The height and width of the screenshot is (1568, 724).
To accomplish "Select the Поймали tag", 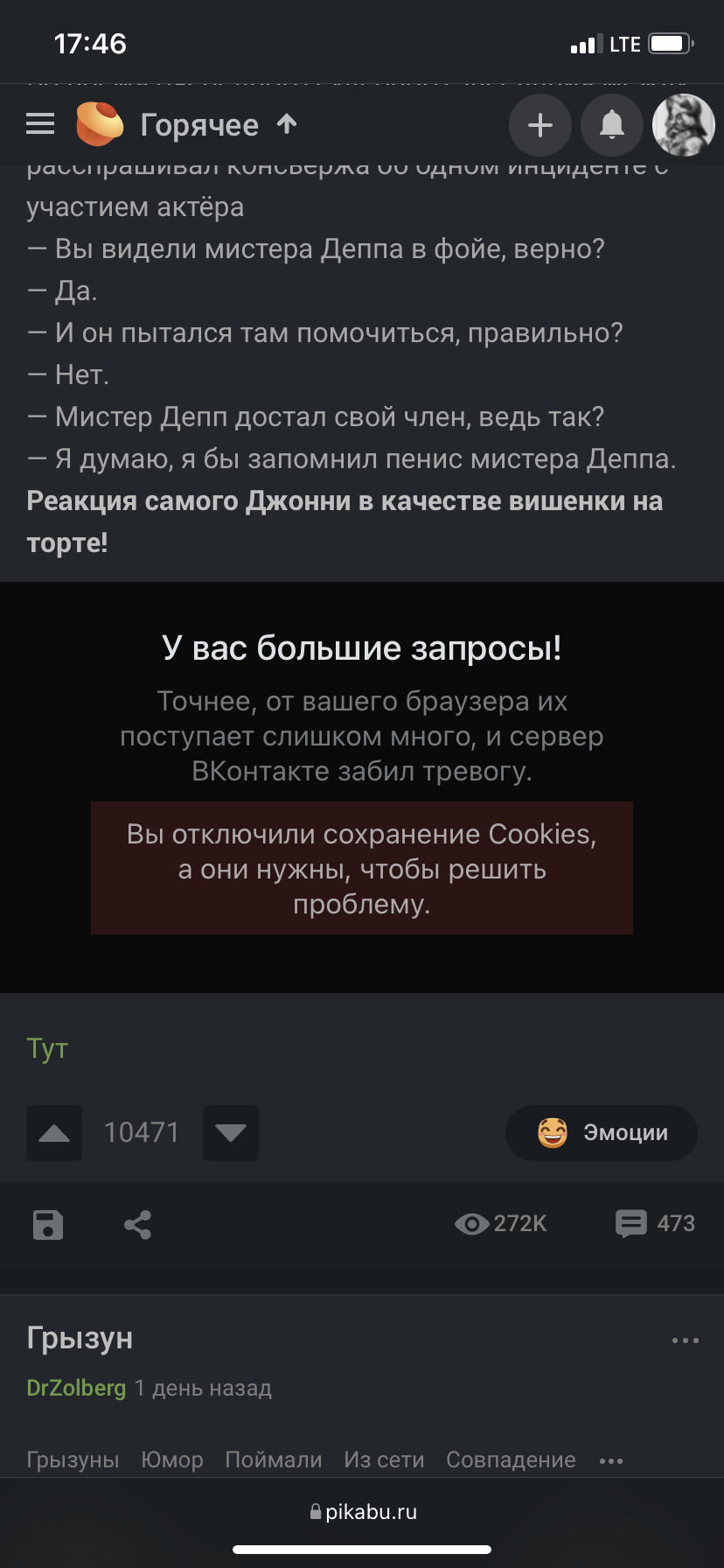I will 274,1459.
